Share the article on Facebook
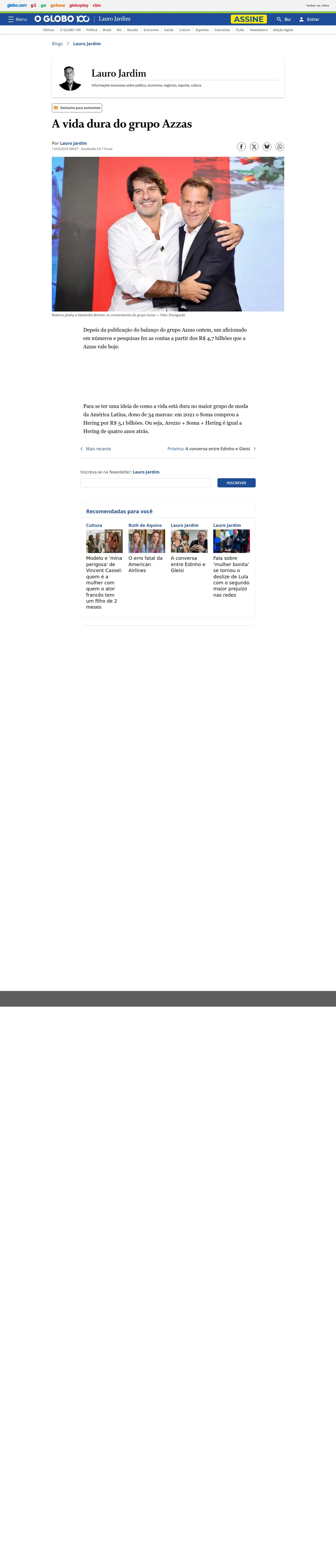 tap(242, 147)
